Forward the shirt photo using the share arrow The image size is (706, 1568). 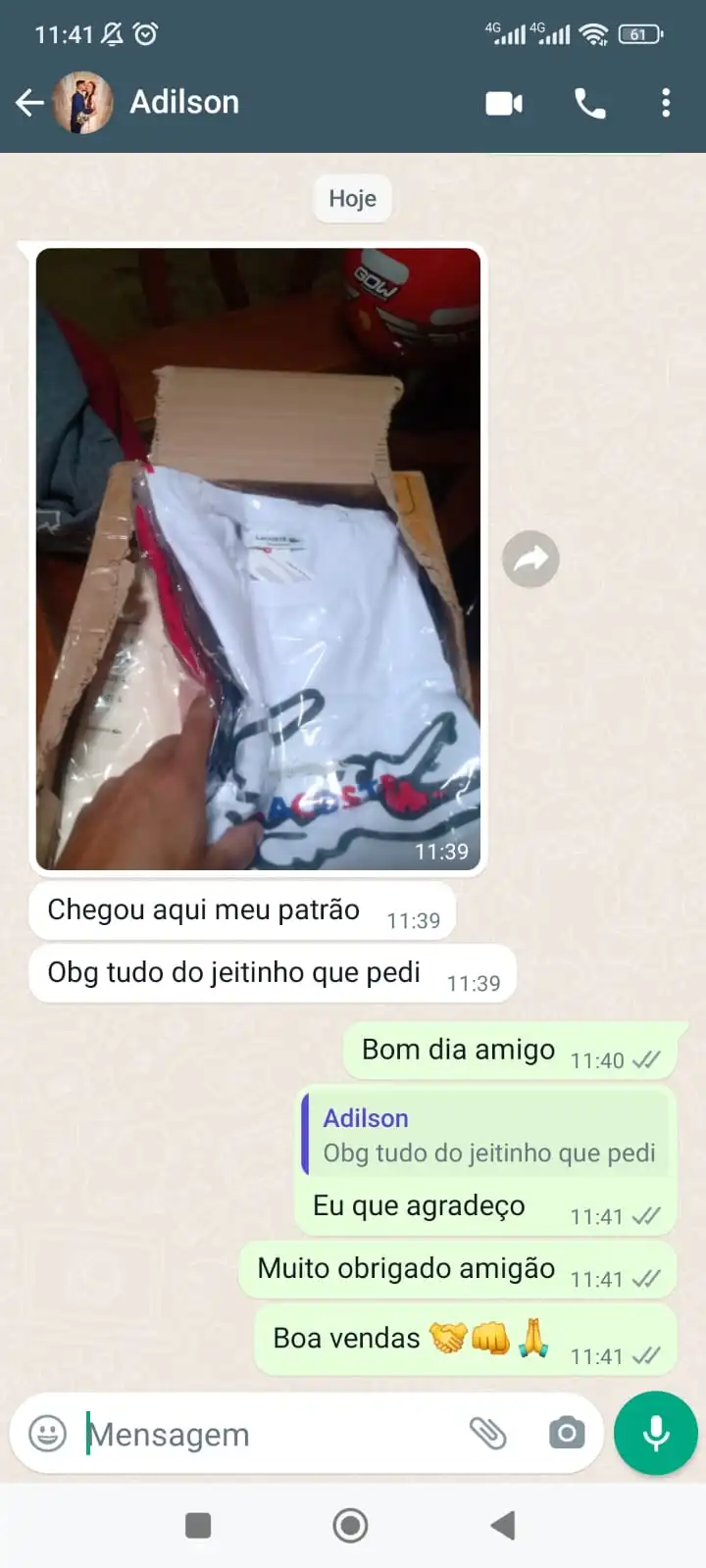click(529, 559)
